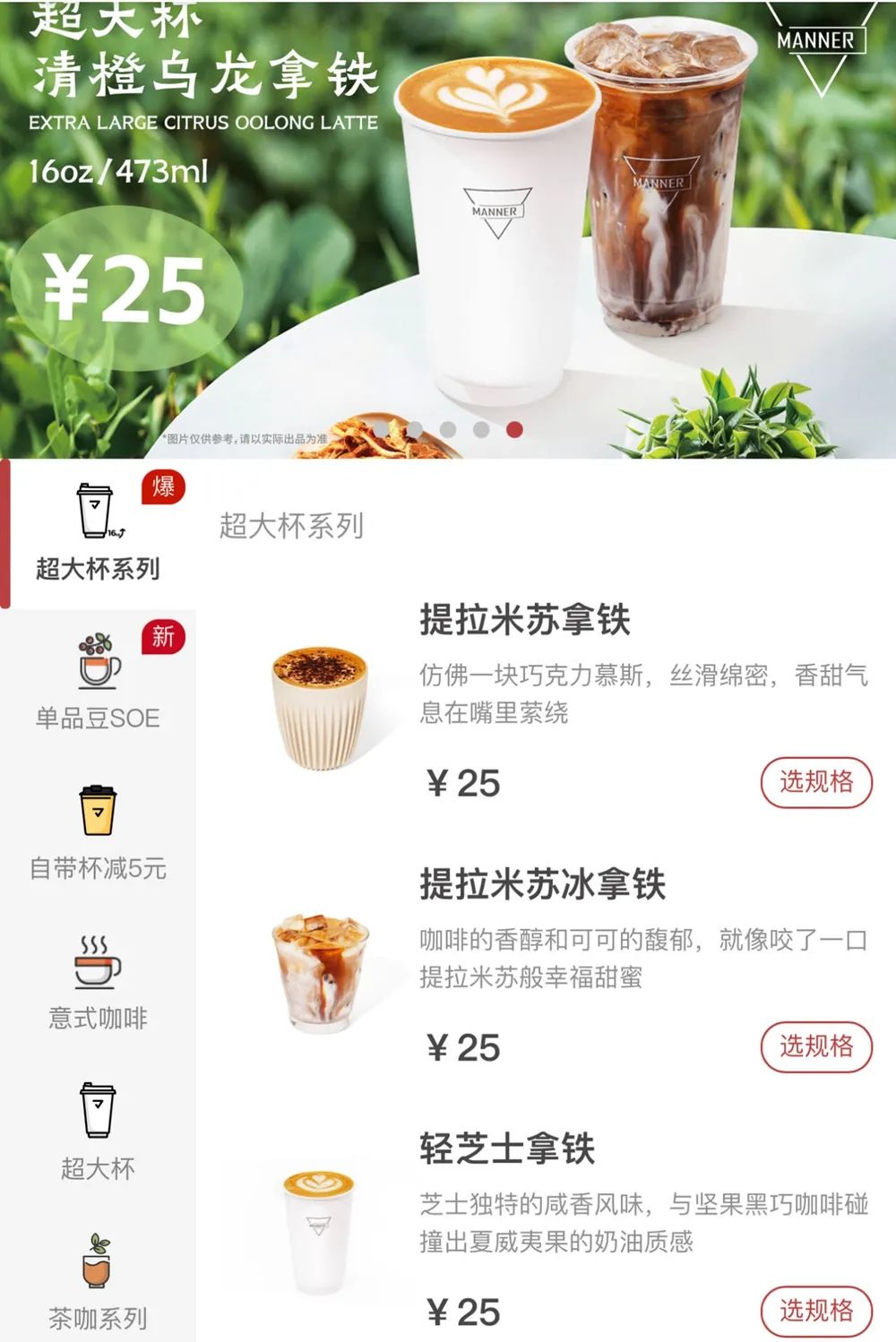The height and width of the screenshot is (1342, 896).
Task: View the 轻芝士拿铁 product image
Action: click(319, 1232)
